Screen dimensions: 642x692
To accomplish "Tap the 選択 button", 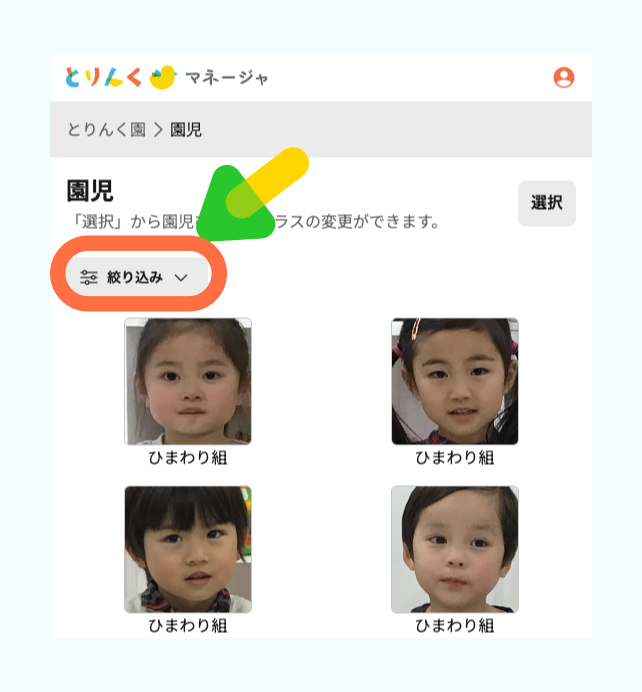I will tap(546, 203).
